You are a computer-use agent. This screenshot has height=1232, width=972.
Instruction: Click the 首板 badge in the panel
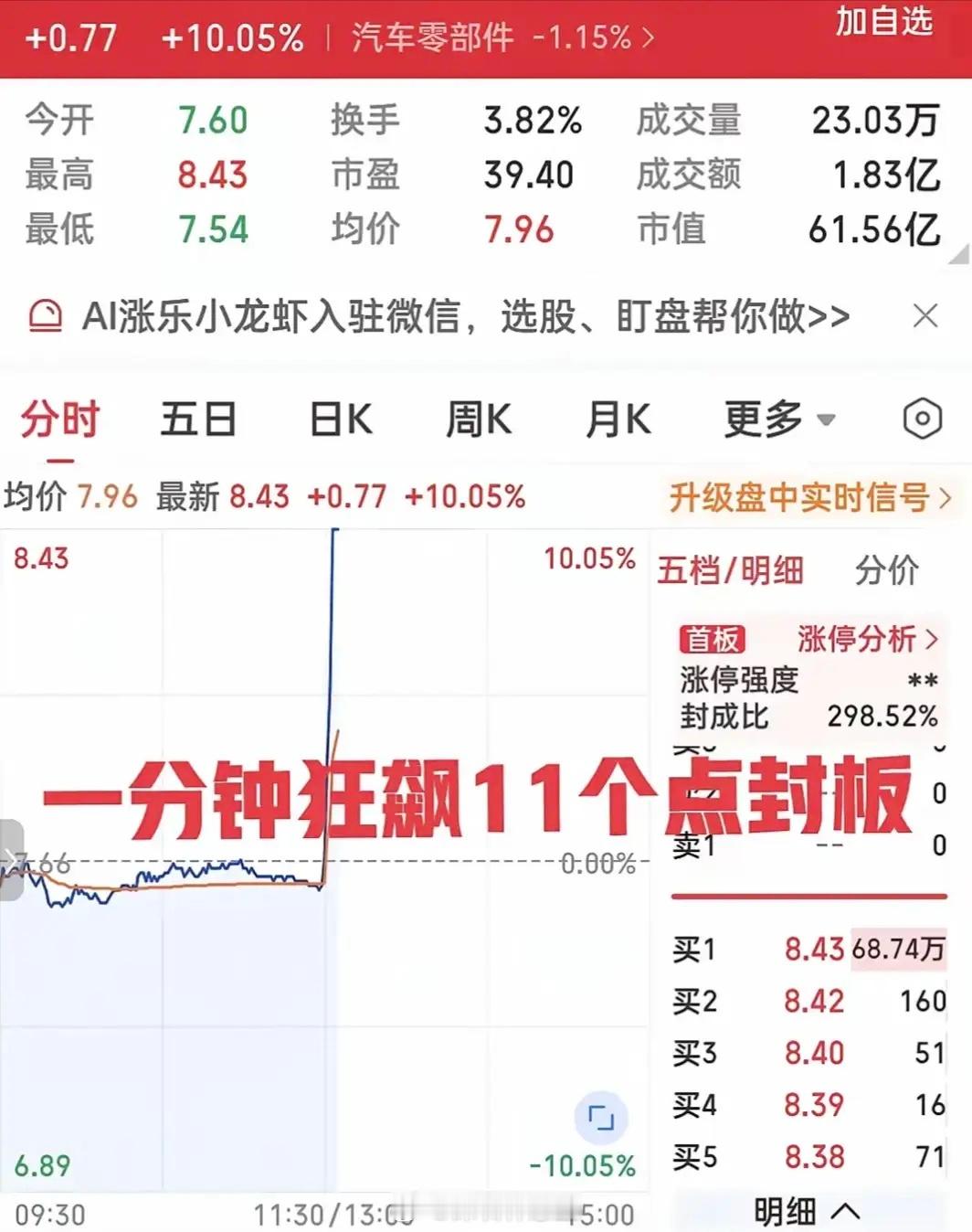(x=711, y=640)
